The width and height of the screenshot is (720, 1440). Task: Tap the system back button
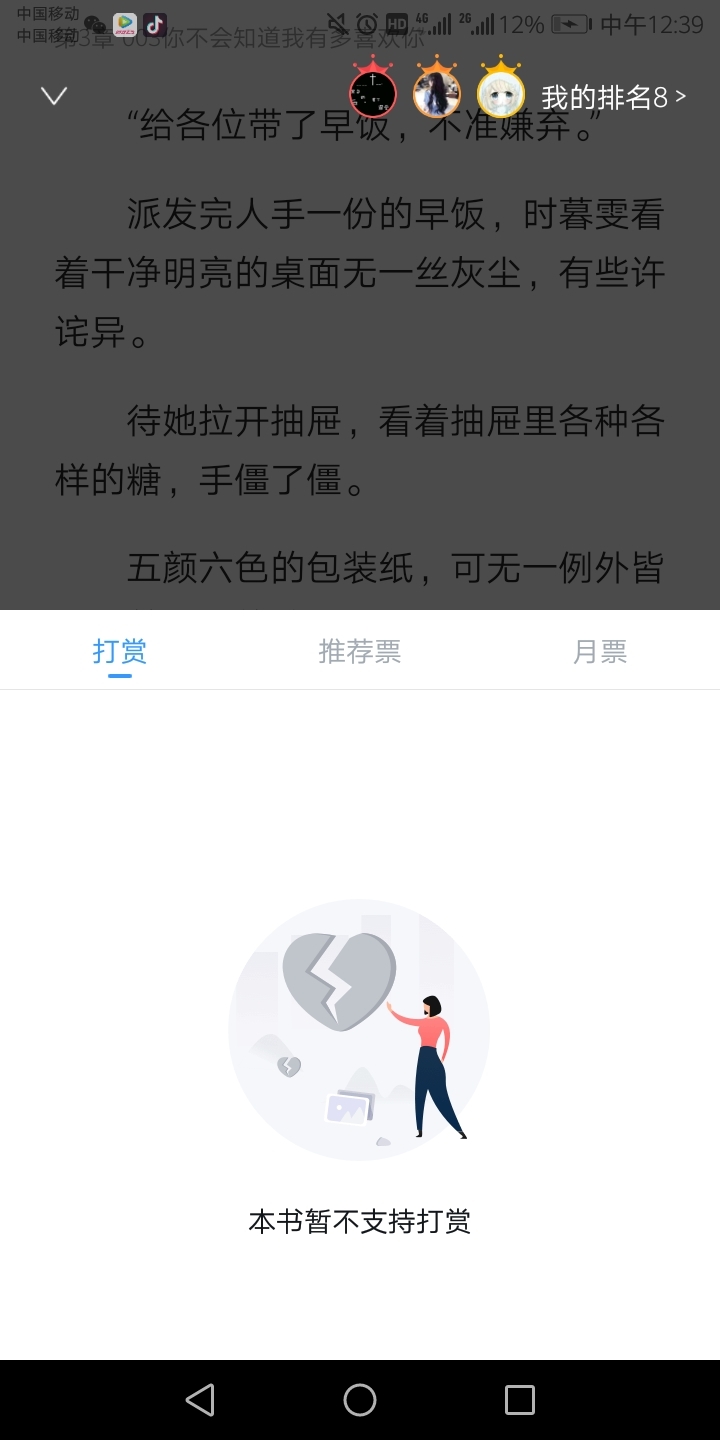click(x=200, y=1400)
